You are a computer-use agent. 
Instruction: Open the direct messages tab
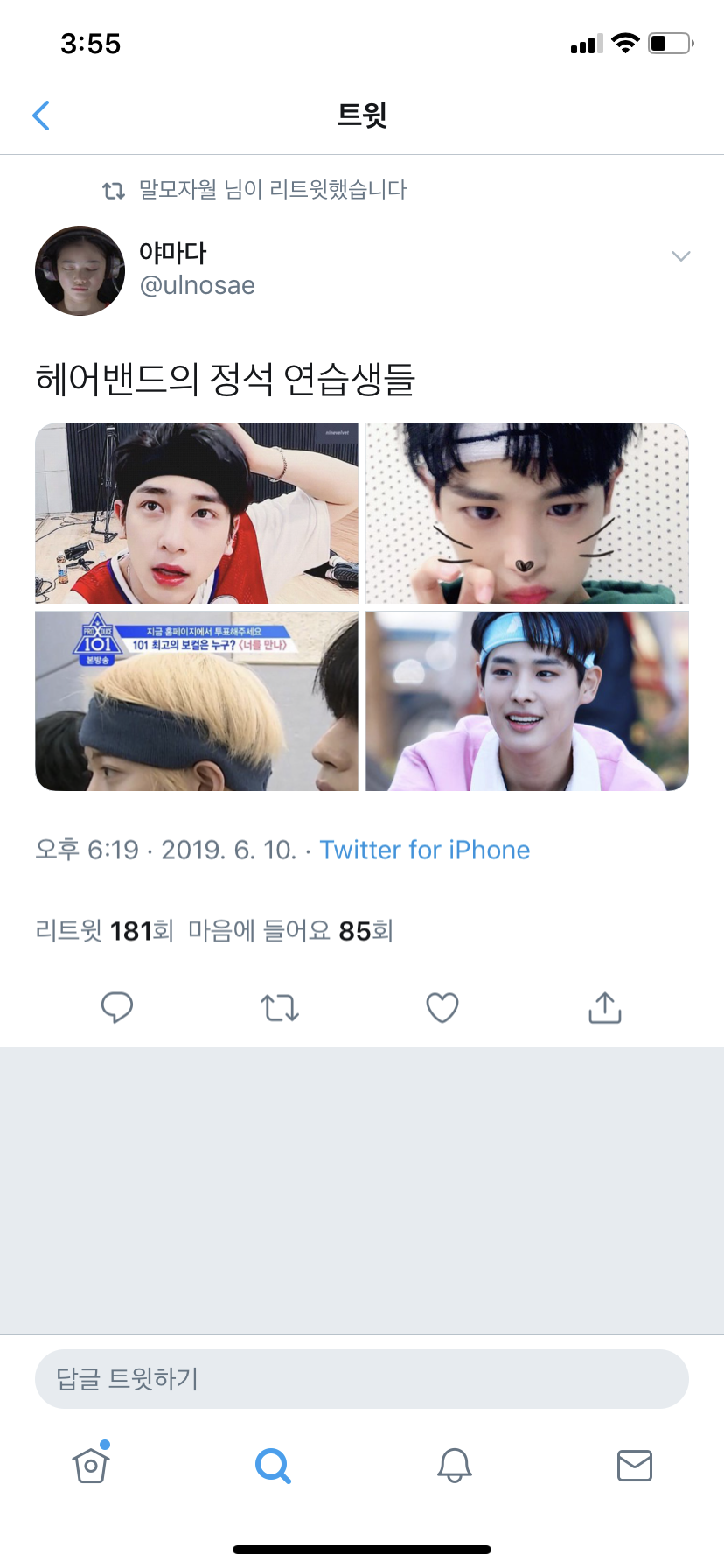635,1465
